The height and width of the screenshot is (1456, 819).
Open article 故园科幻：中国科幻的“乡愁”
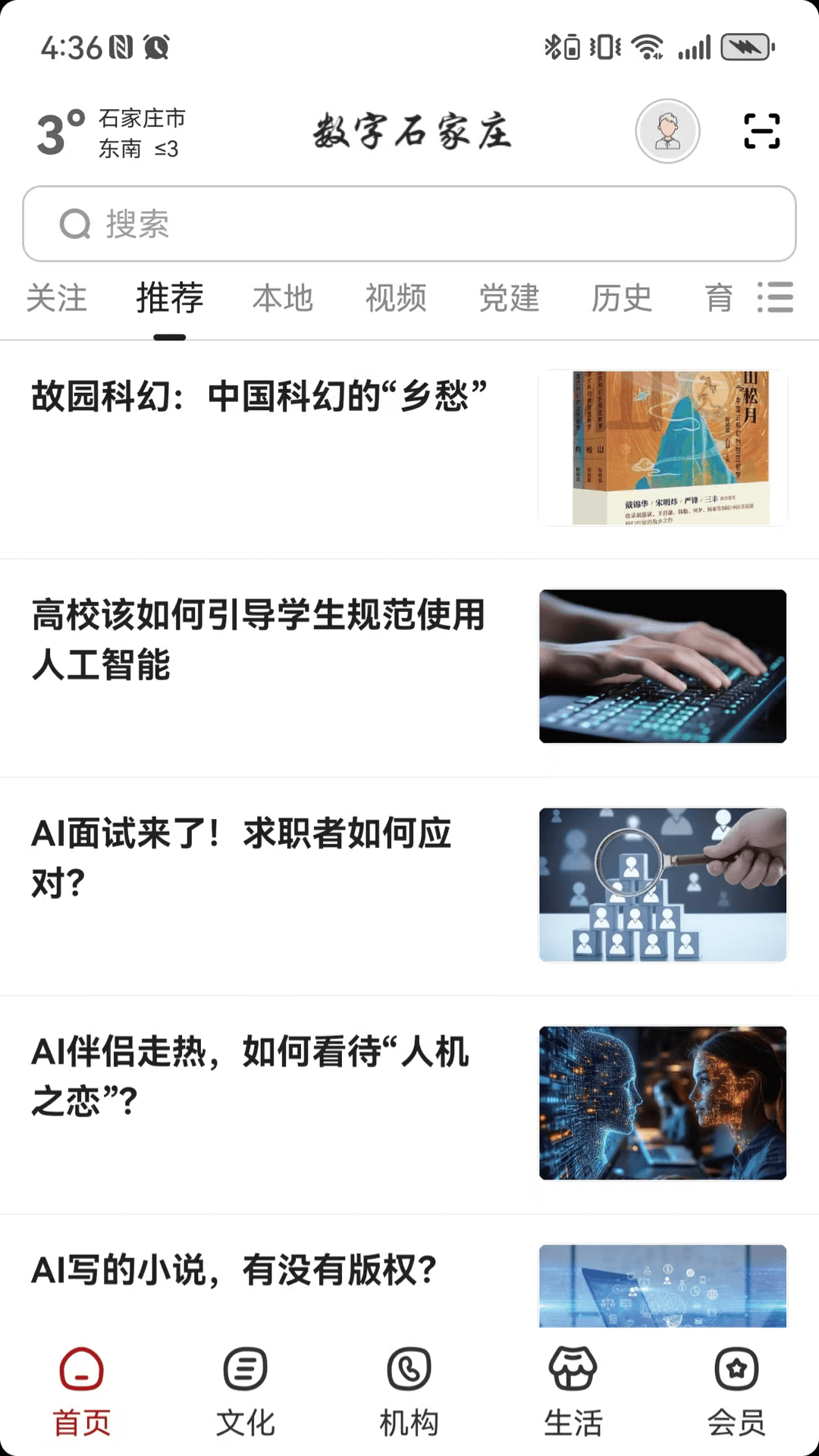pos(409,447)
